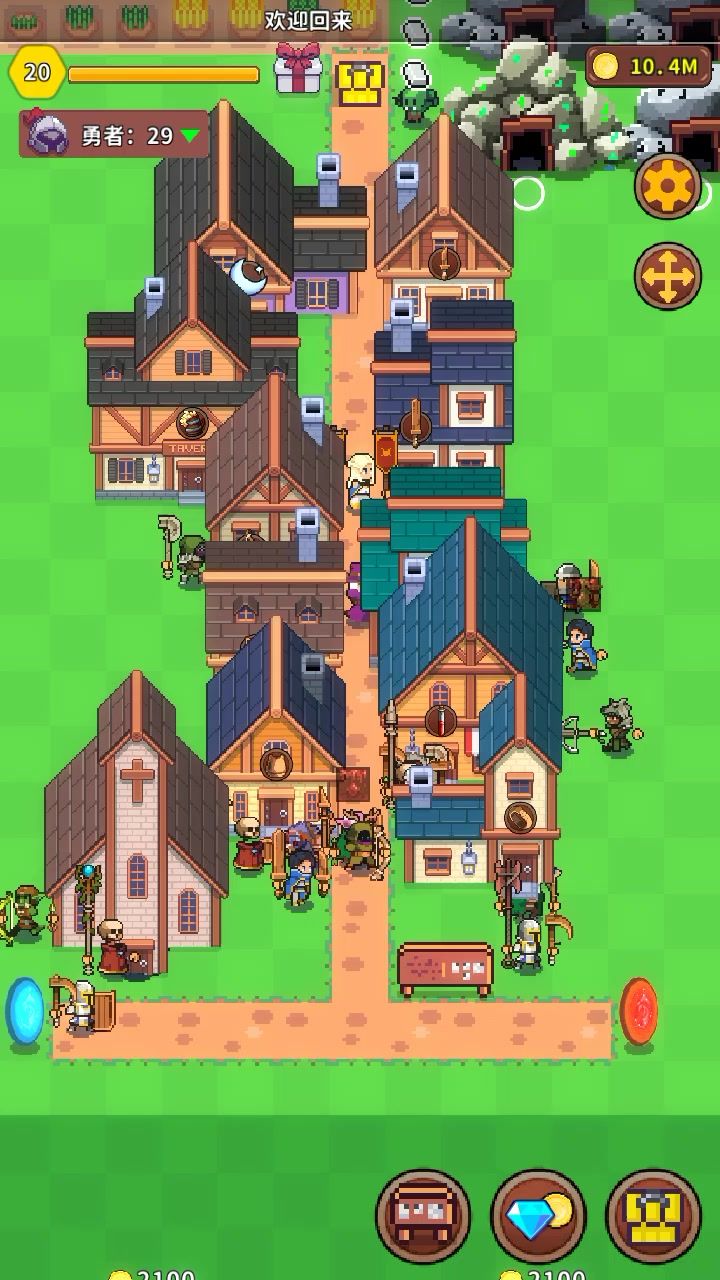Open the settings gear icon
The height and width of the screenshot is (1280, 720).
[667, 186]
